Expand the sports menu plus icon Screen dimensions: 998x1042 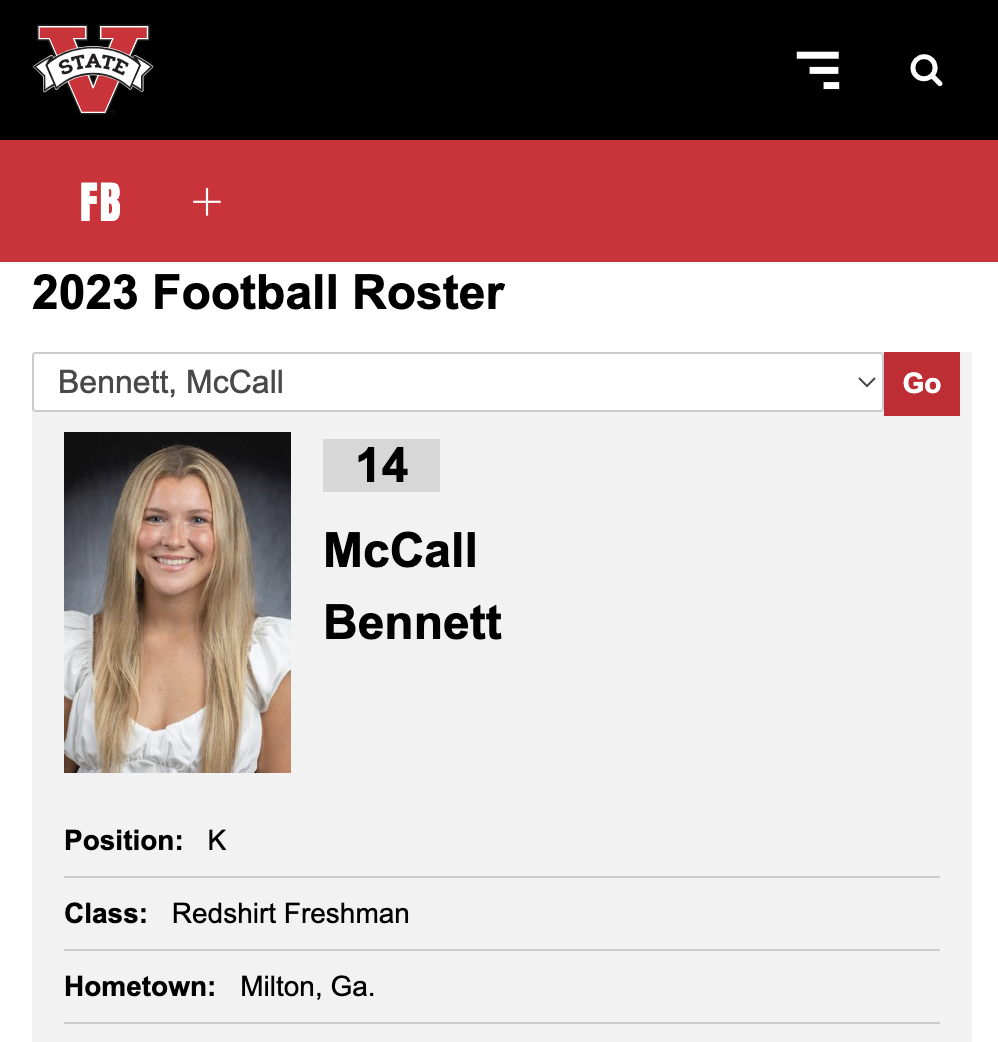(x=207, y=201)
